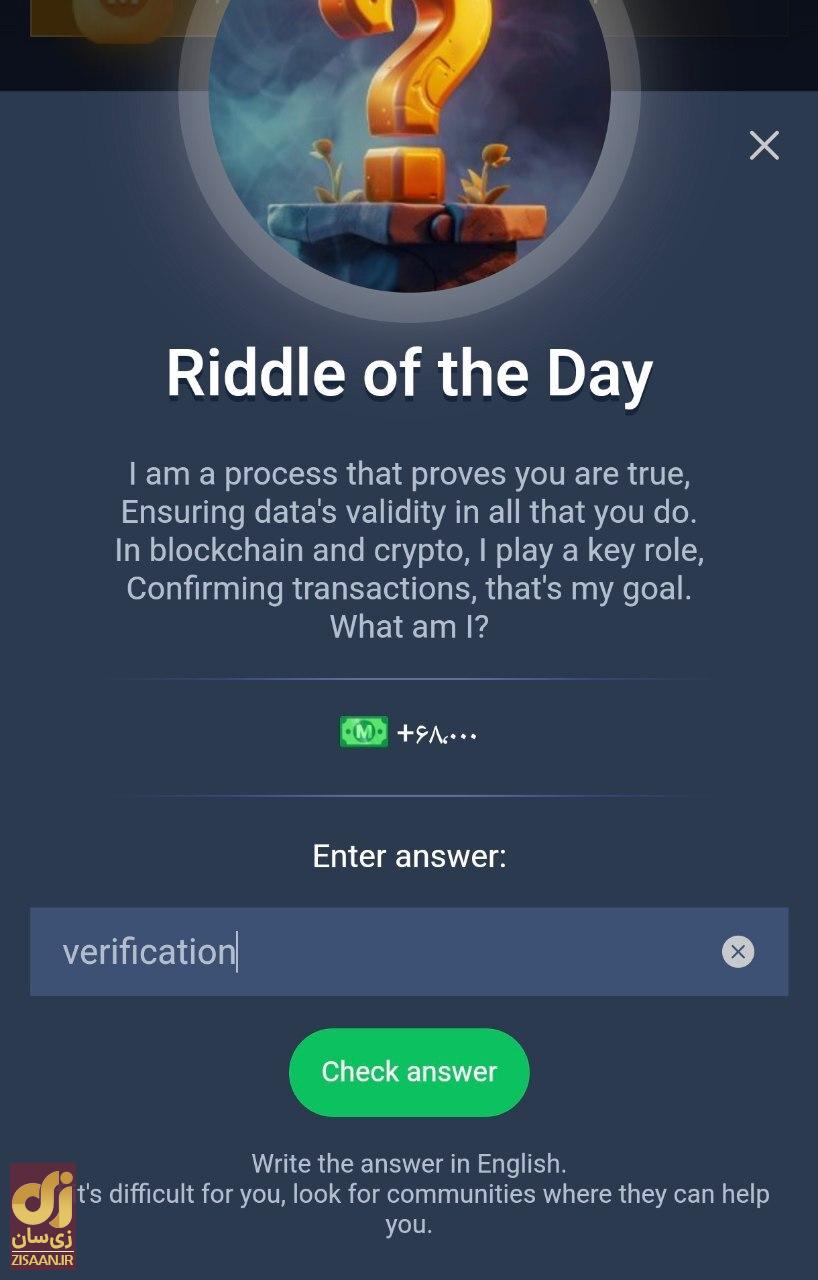
Task: Clear the typed answer text
Action: (738, 951)
